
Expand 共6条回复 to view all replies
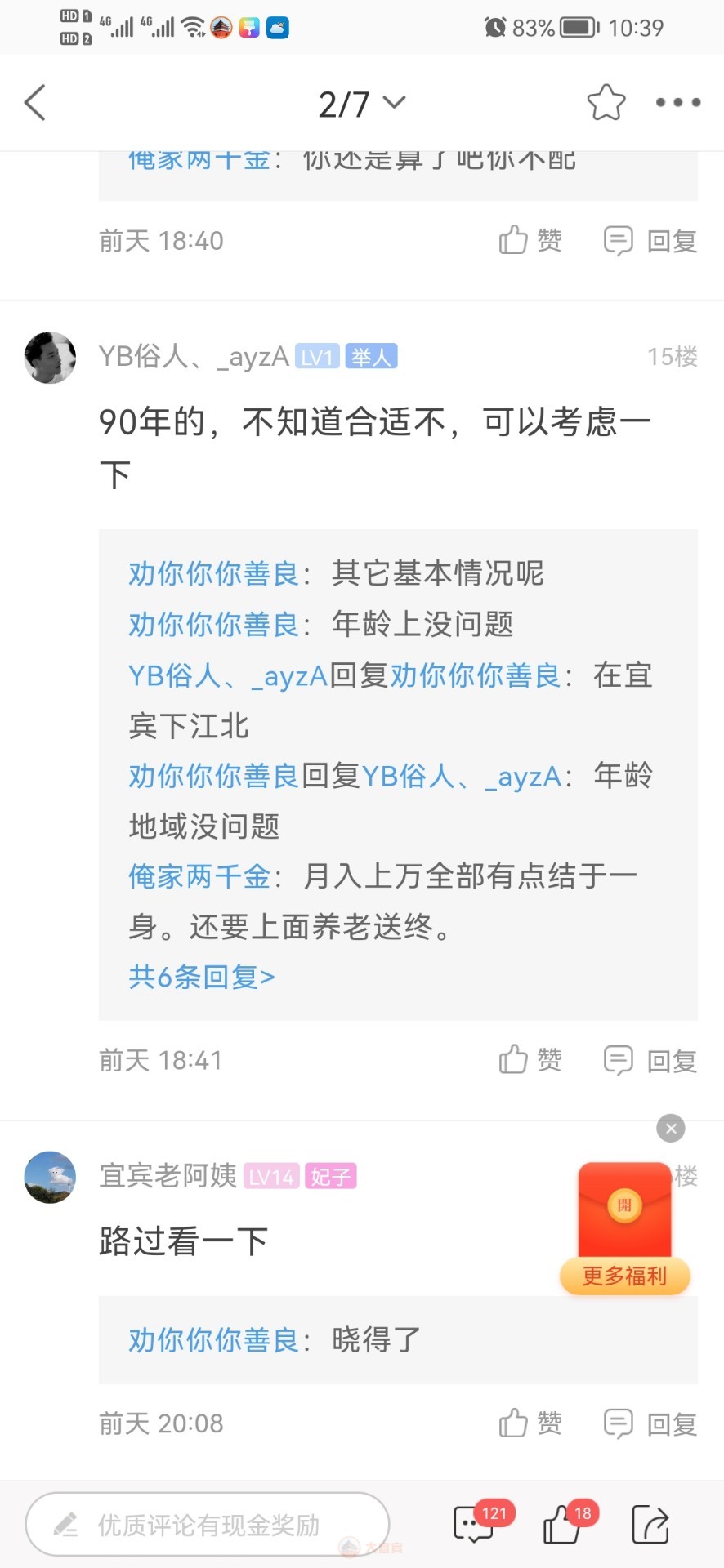click(201, 977)
